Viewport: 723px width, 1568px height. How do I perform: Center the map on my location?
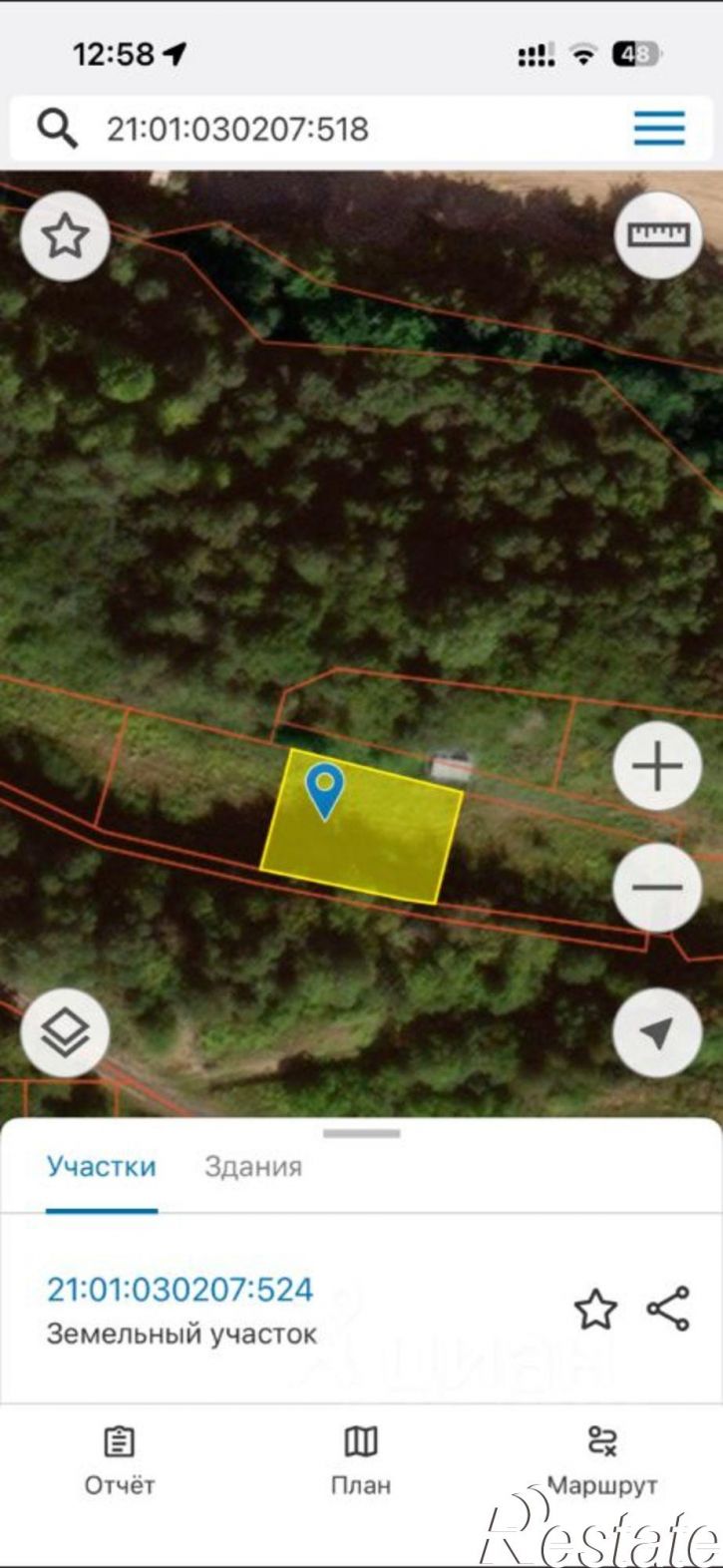[657, 1033]
